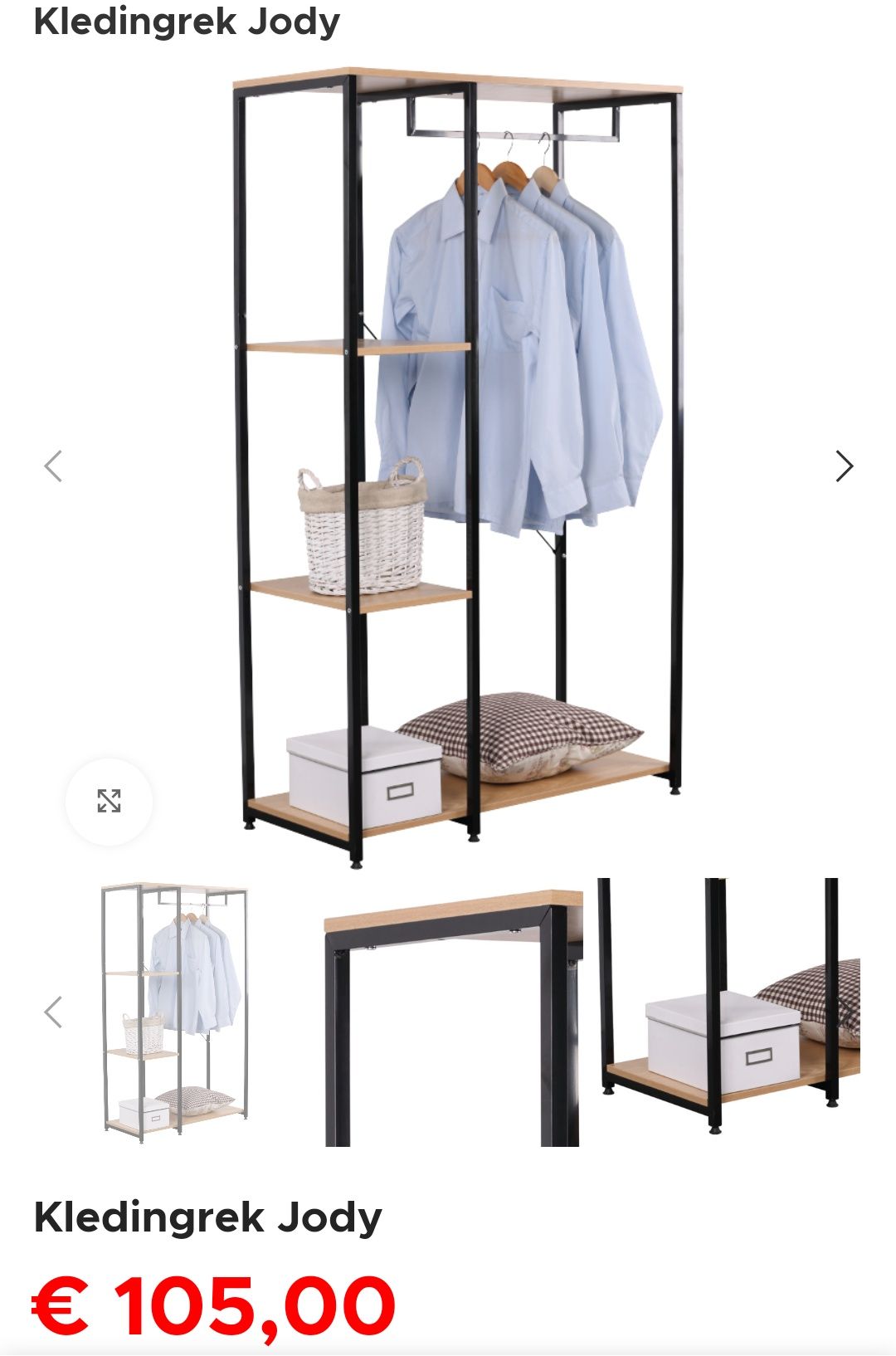
Task: Show the previous product image
Action: (53, 466)
